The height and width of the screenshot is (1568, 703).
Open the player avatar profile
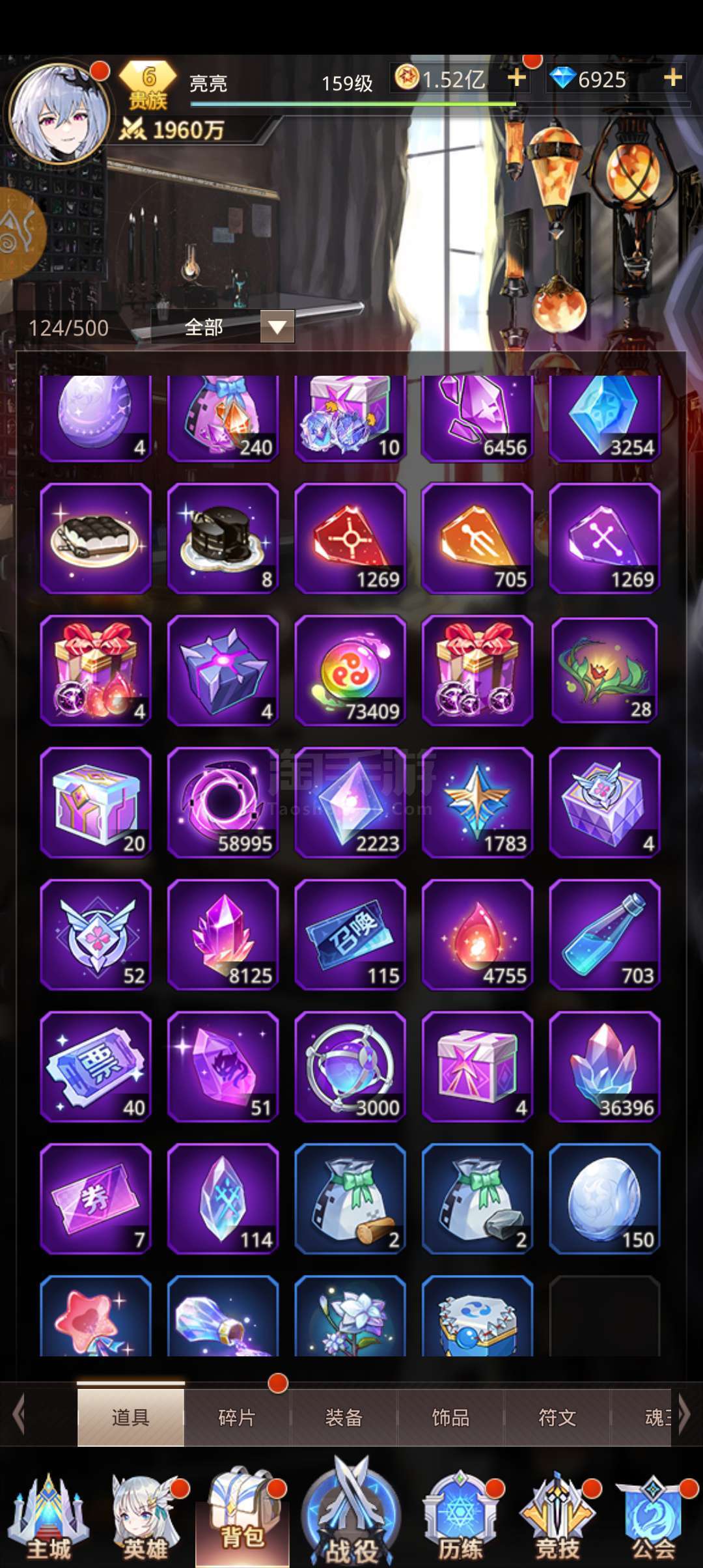pyautogui.click(x=57, y=113)
